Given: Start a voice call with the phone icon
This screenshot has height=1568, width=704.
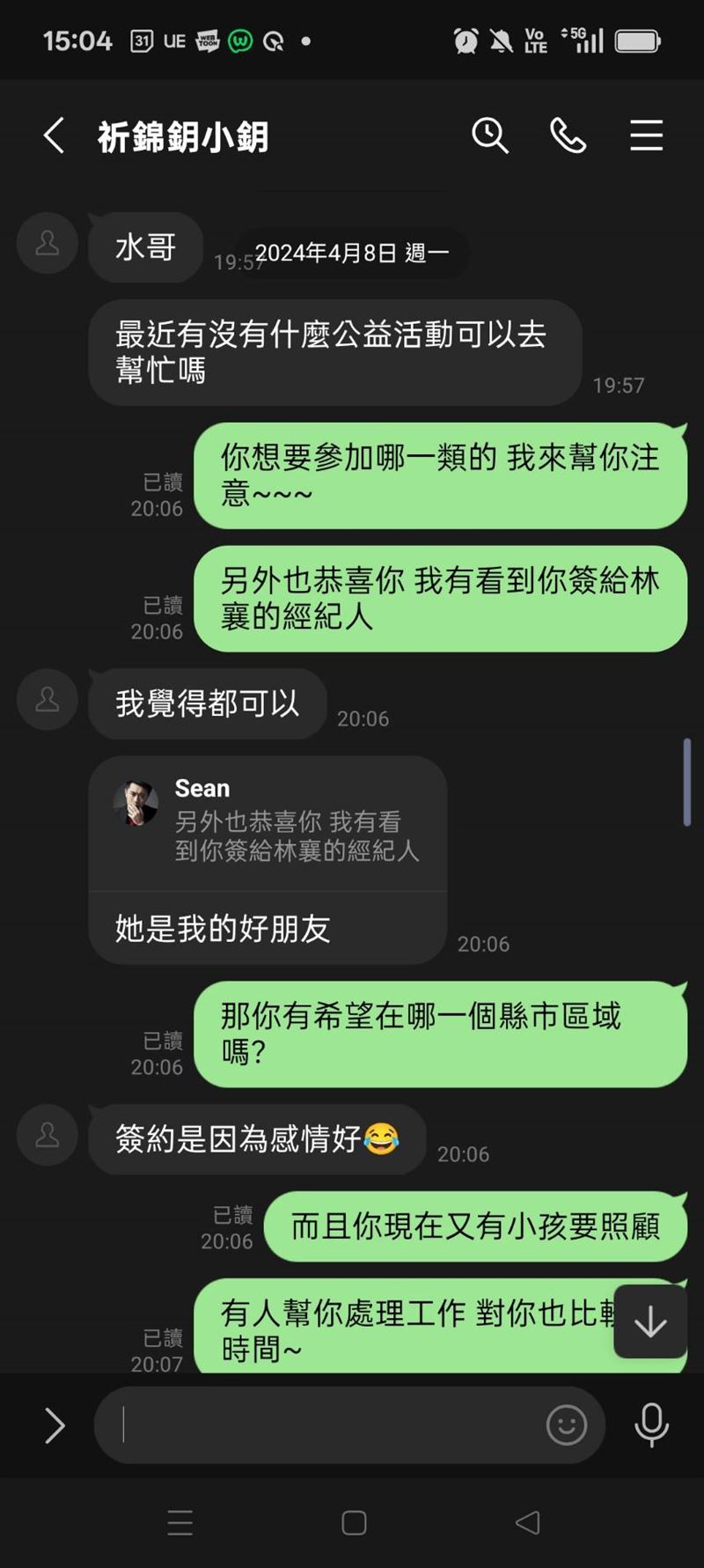Looking at the screenshot, I should pos(568,136).
